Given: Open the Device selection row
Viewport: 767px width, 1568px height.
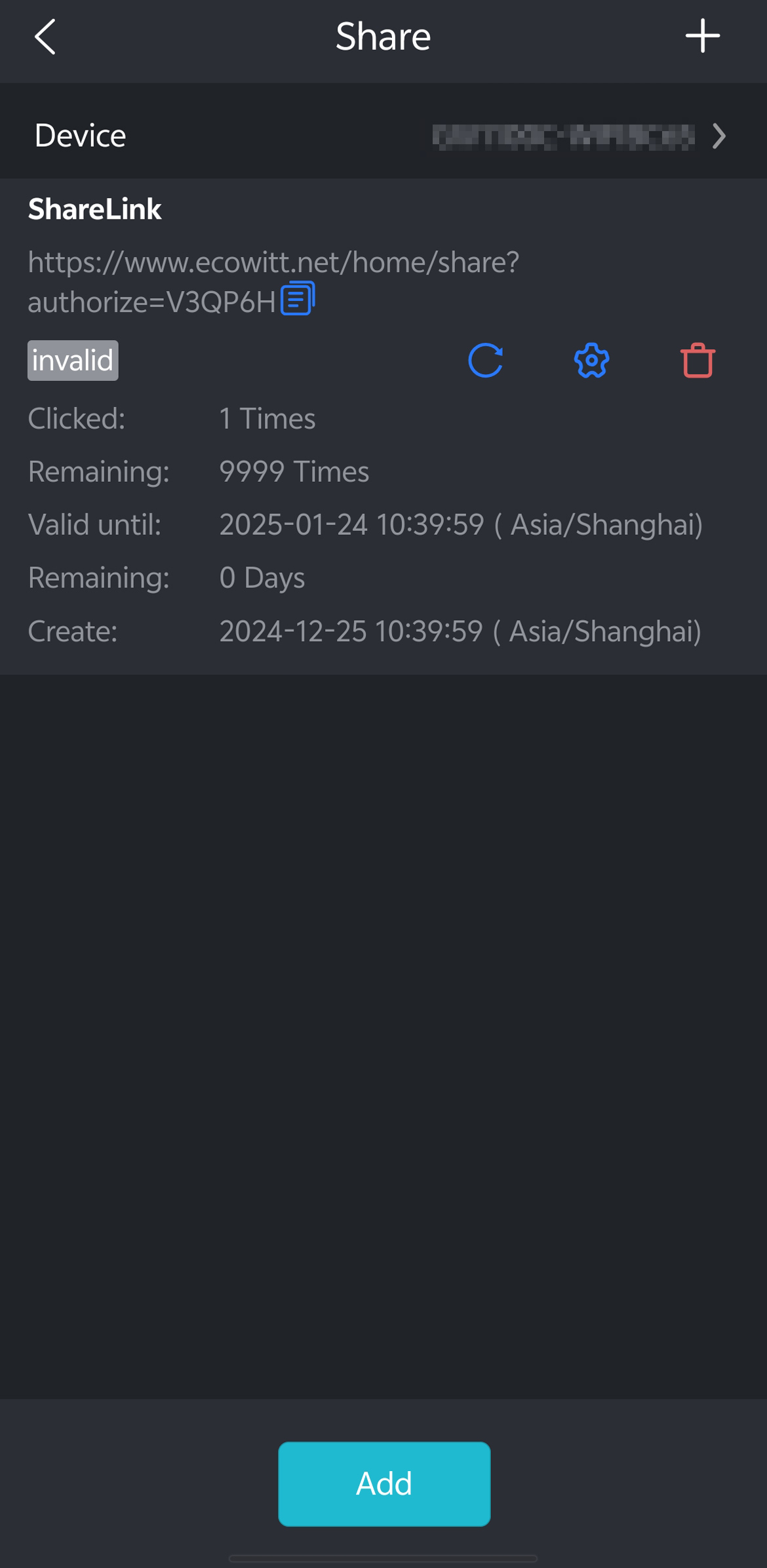Looking at the screenshot, I should pyautogui.click(x=383, y=136).
